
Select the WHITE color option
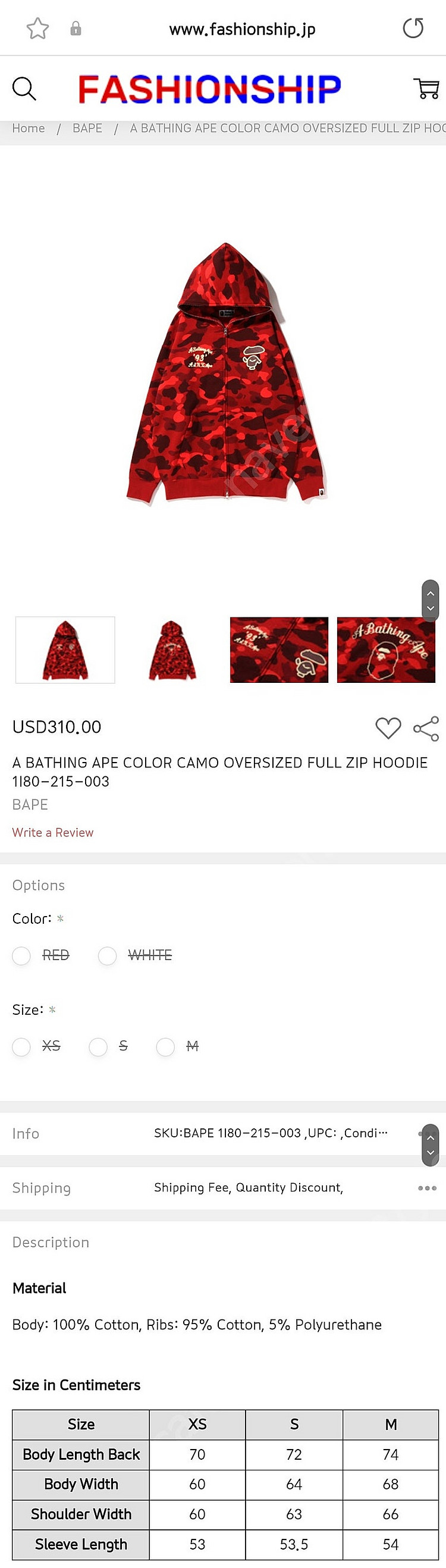point(108,956)
